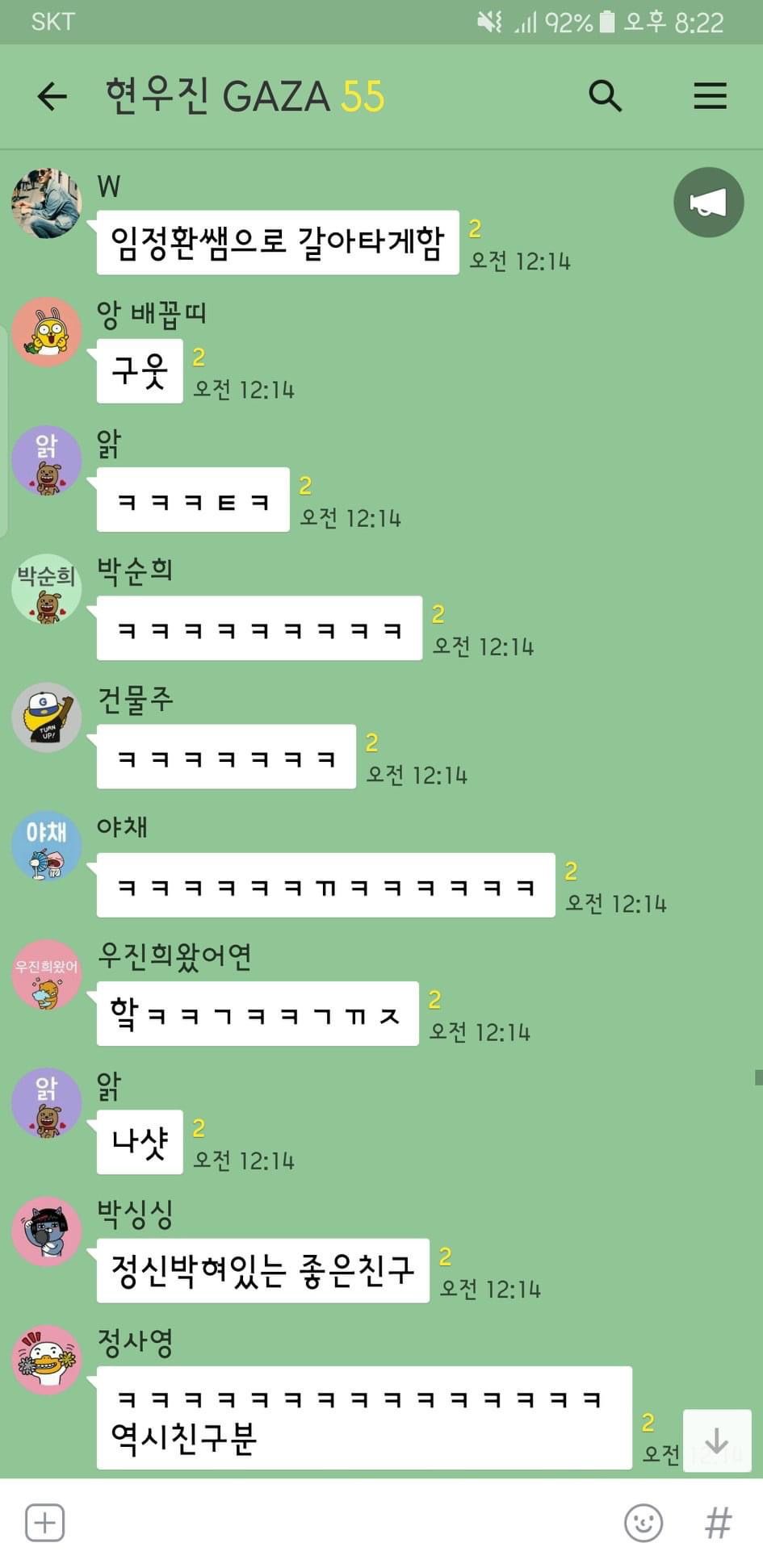Search within this chat
763x1568 pixels.
point(605,96)
